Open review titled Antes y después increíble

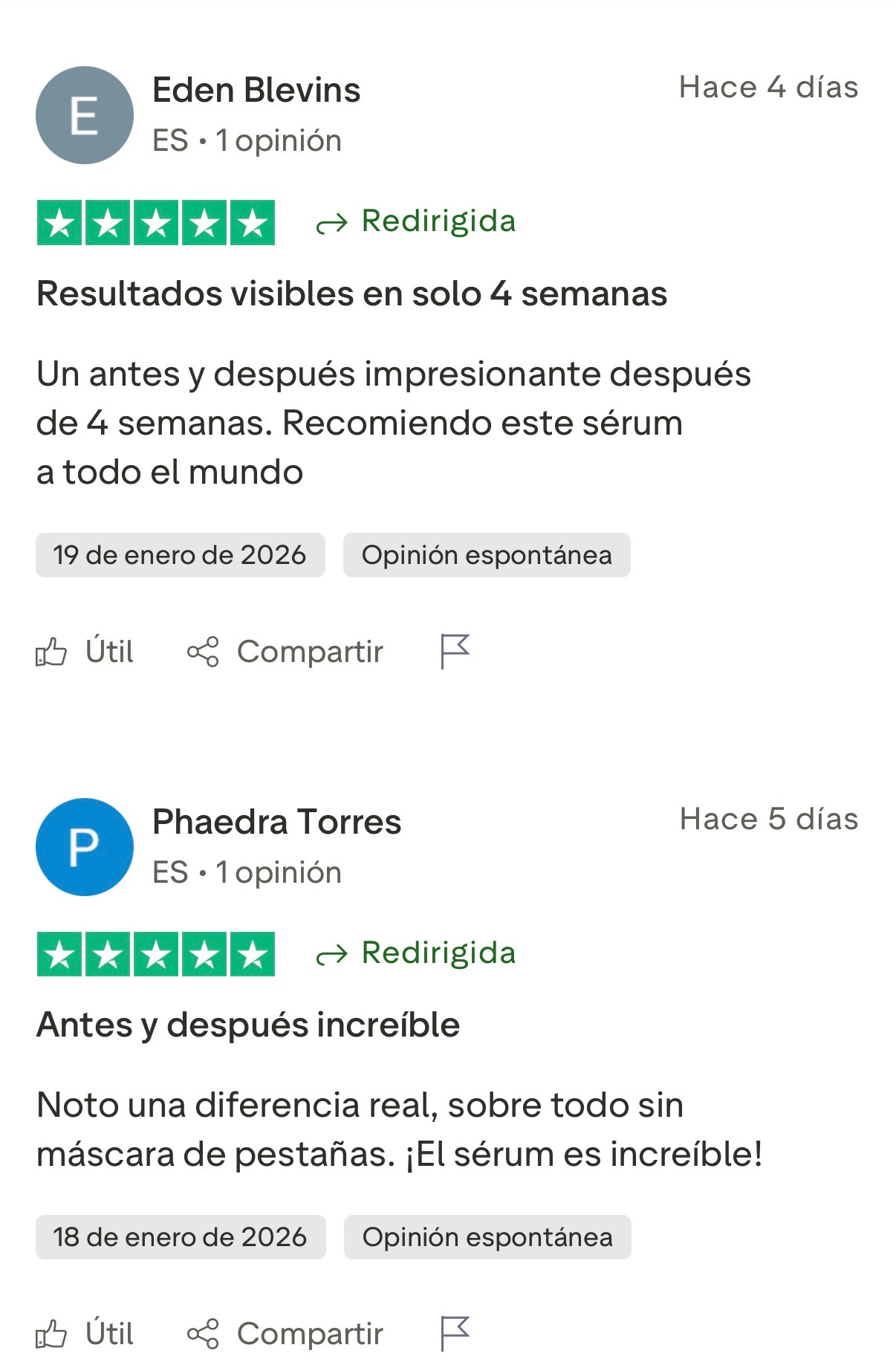click(x=248, y=1025)
